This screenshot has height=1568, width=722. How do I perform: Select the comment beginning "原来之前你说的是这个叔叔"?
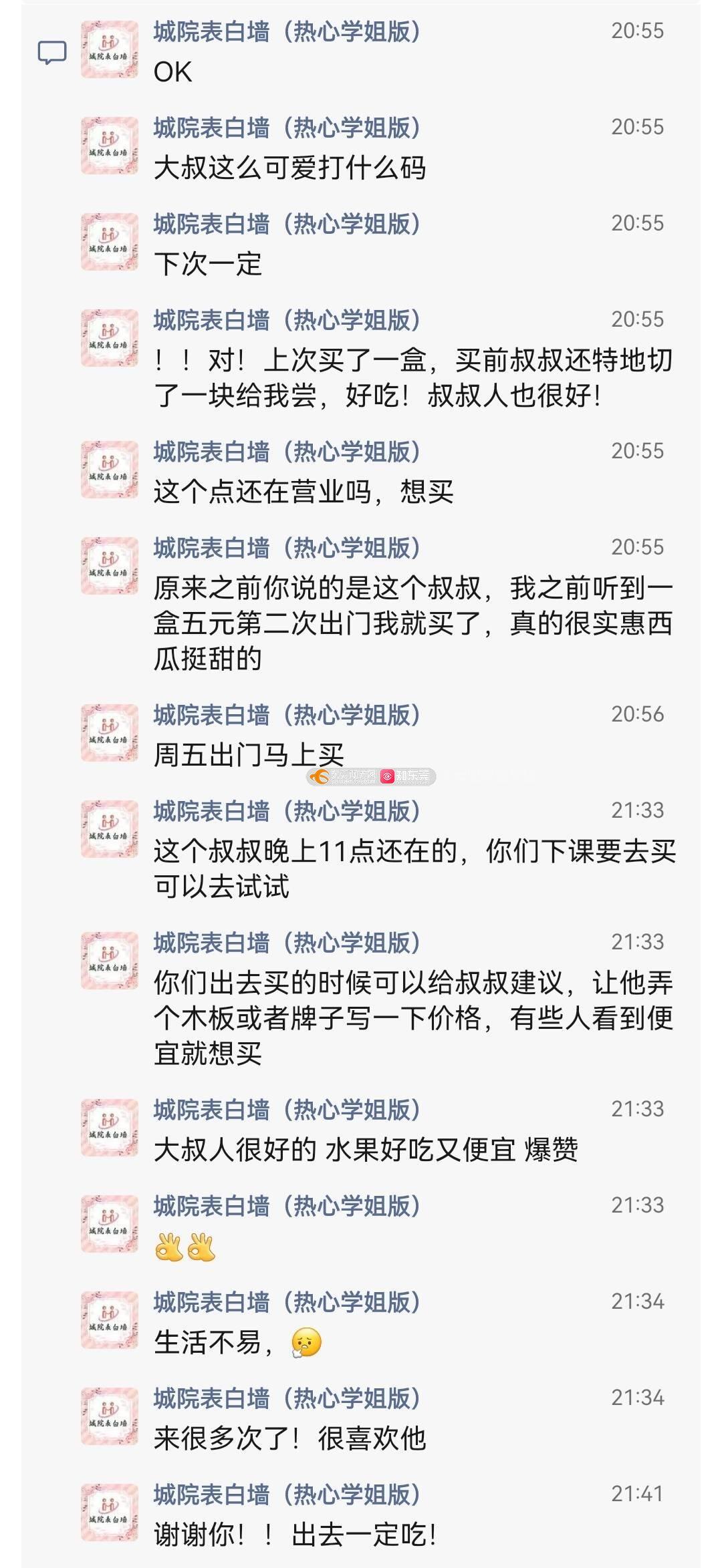pyautogui.click(x=412, y=623)
